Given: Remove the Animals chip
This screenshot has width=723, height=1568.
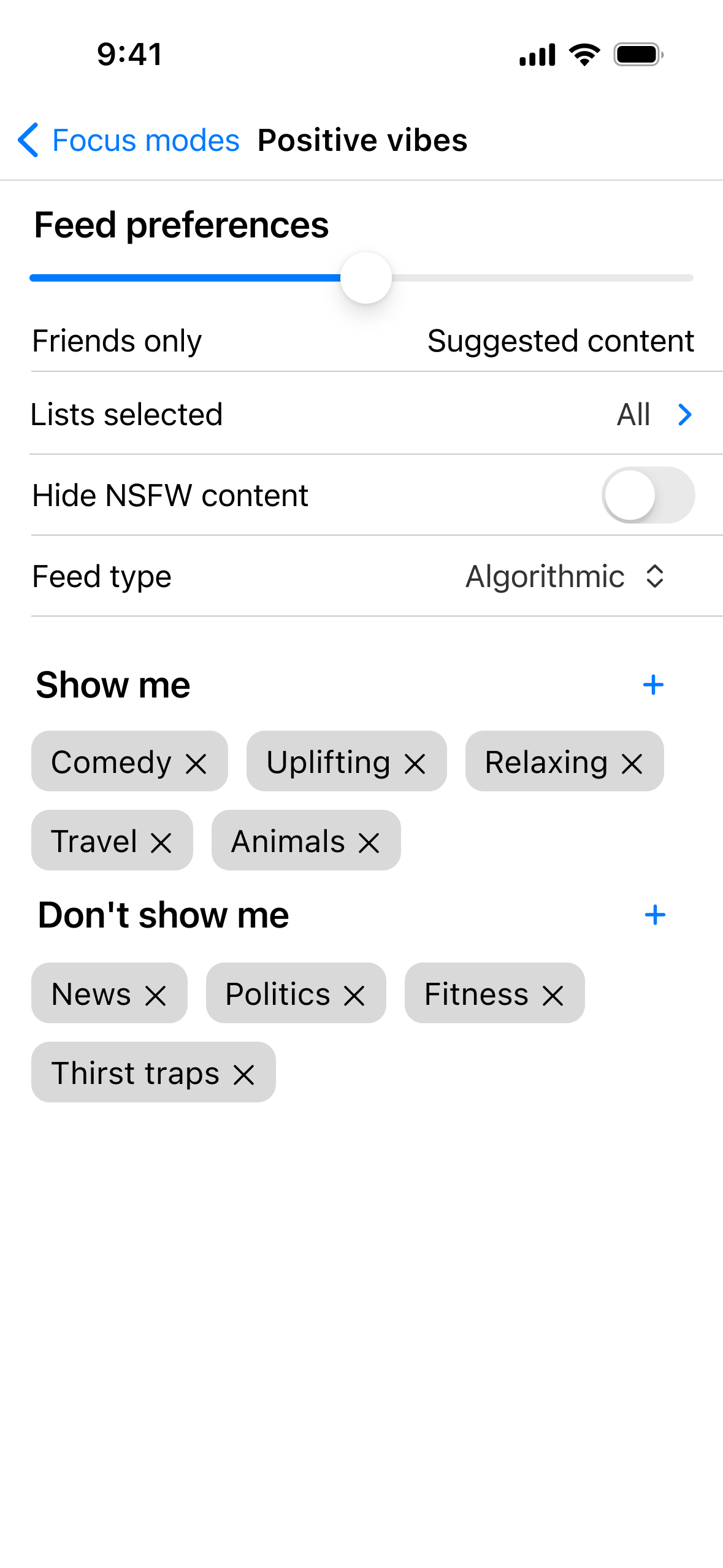Looking at the screenshot, I should (369, 843).
